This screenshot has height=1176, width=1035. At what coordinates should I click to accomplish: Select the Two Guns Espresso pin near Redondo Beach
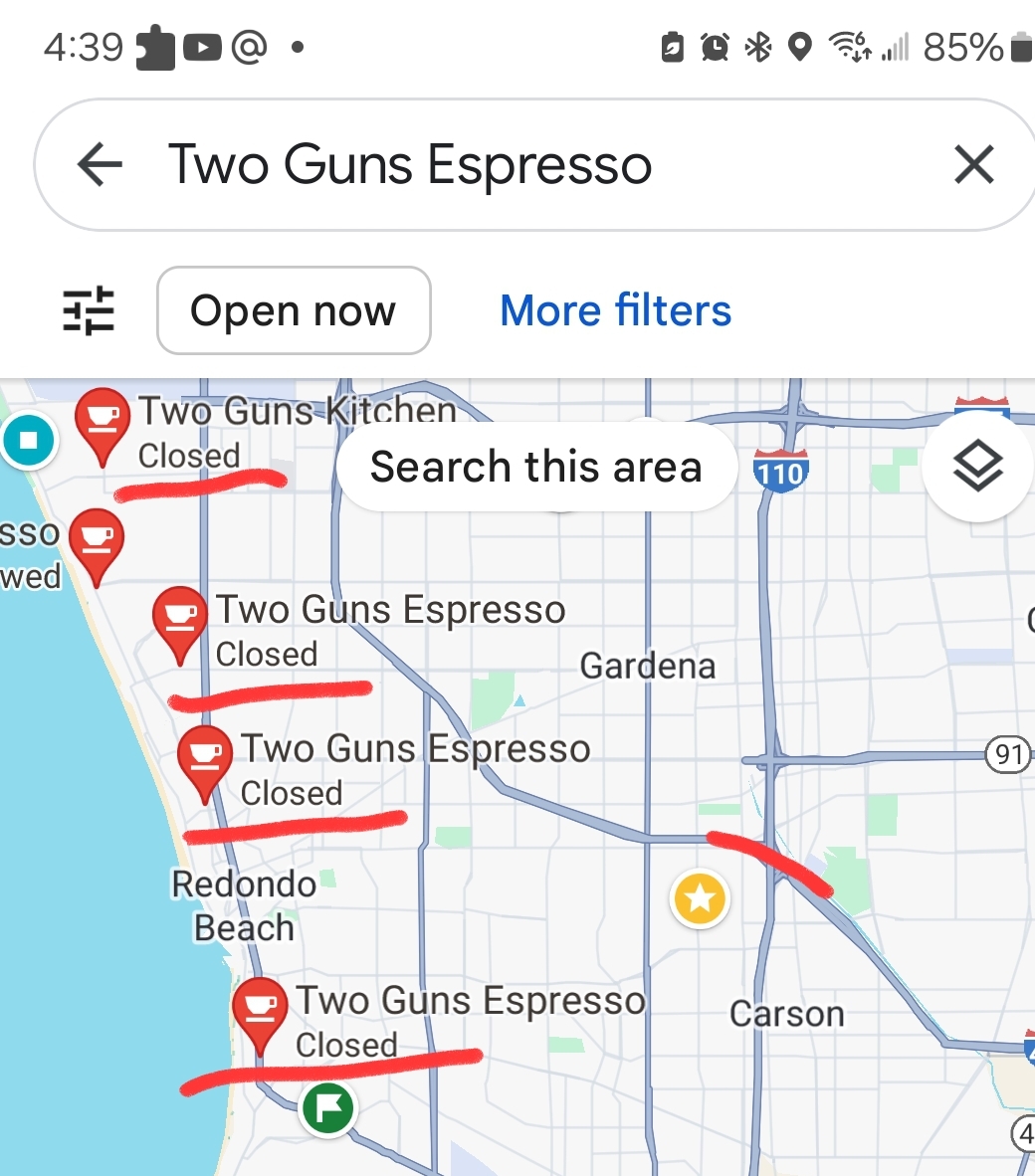[x=260, y=1009]
